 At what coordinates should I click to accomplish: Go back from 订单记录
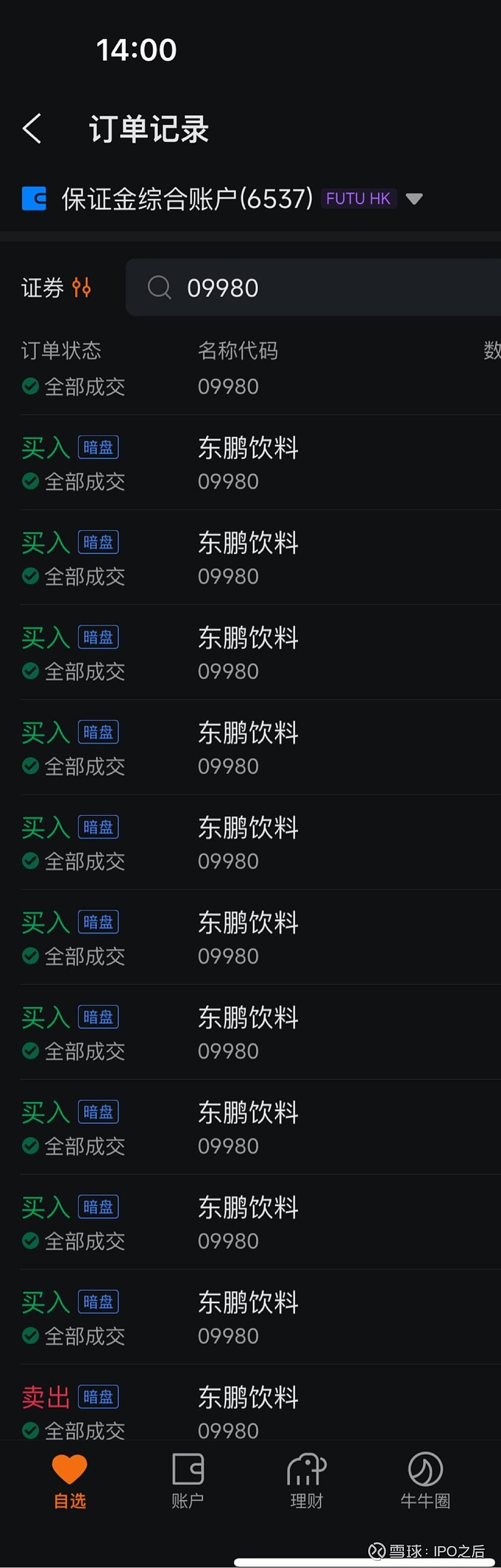(33, 129)
